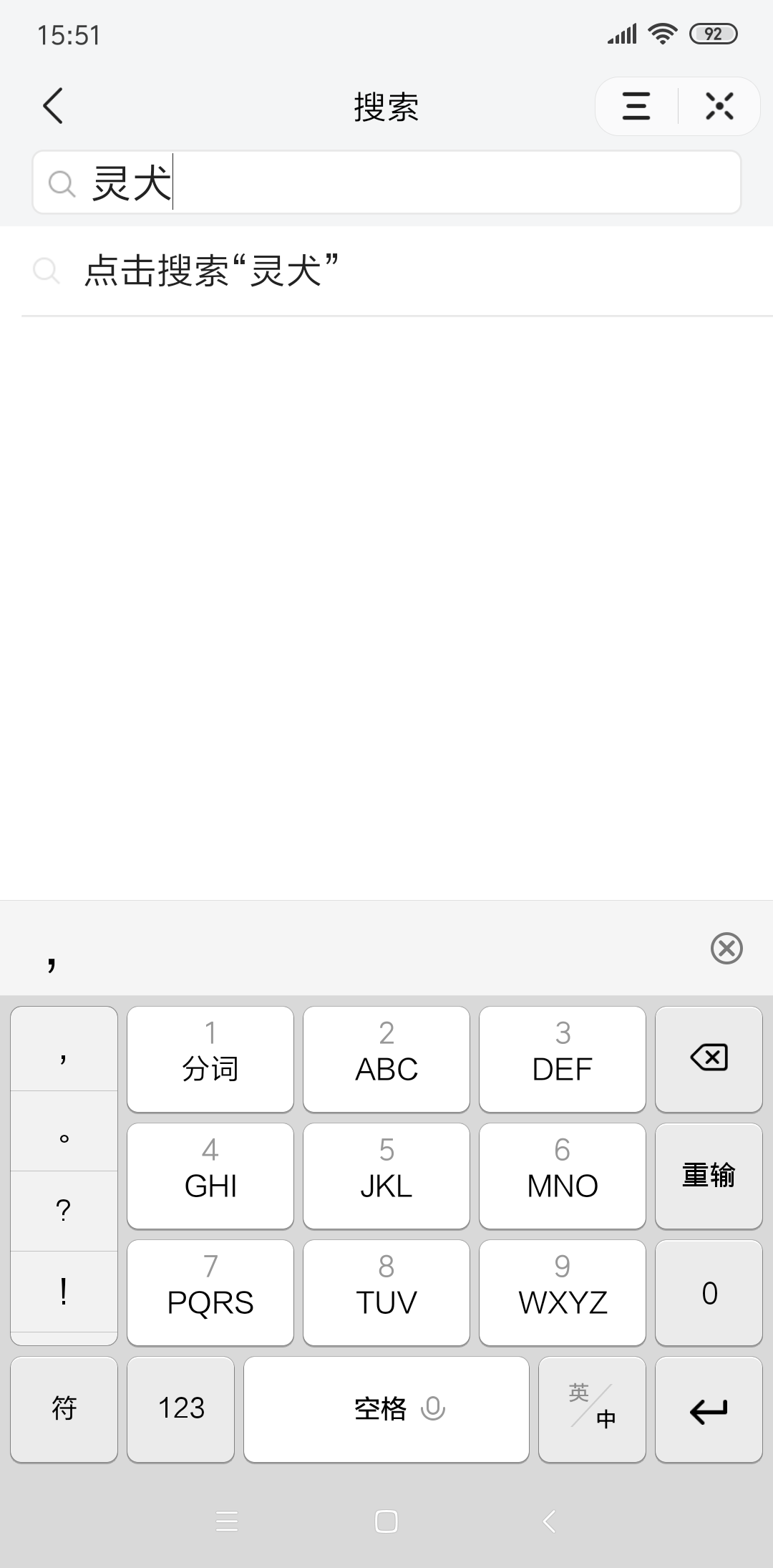Delete a character with backspace key

coord(709,1058)
